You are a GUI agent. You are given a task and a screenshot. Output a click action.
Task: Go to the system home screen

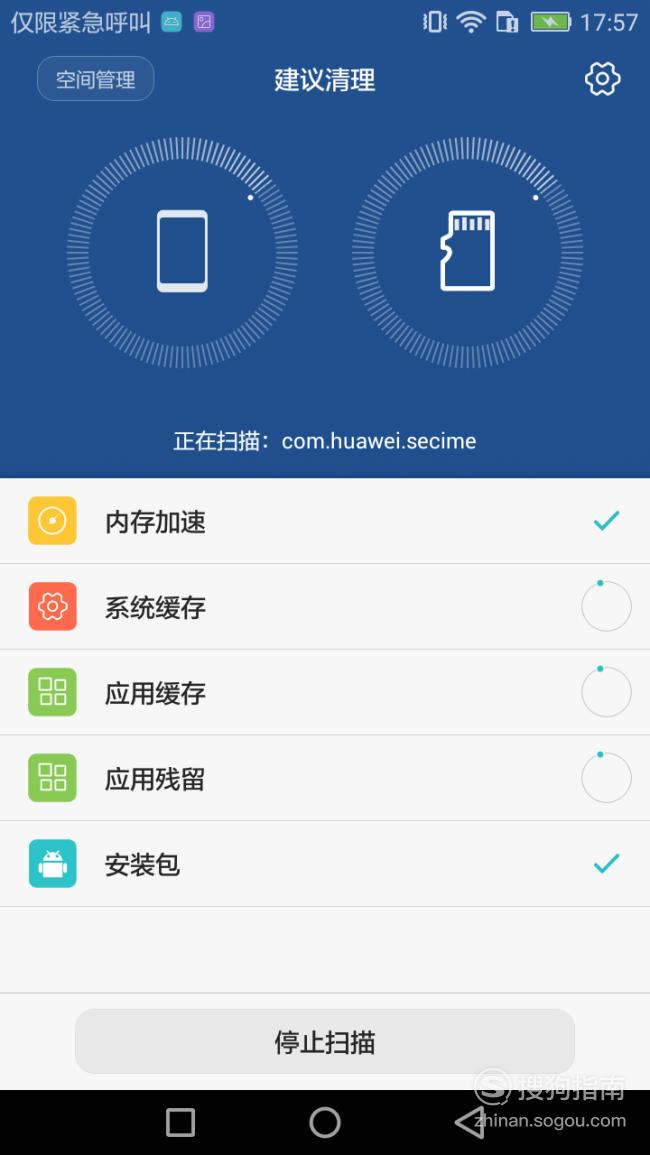tap(325, 1123)
